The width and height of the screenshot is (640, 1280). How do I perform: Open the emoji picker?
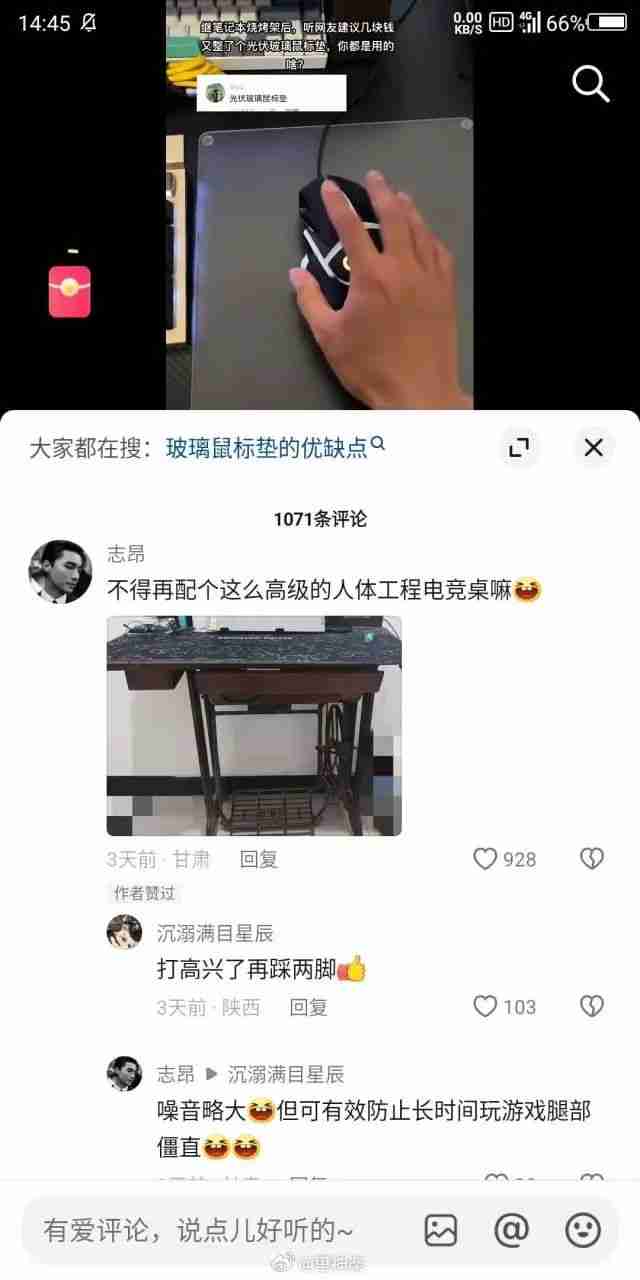(583, 1230)
